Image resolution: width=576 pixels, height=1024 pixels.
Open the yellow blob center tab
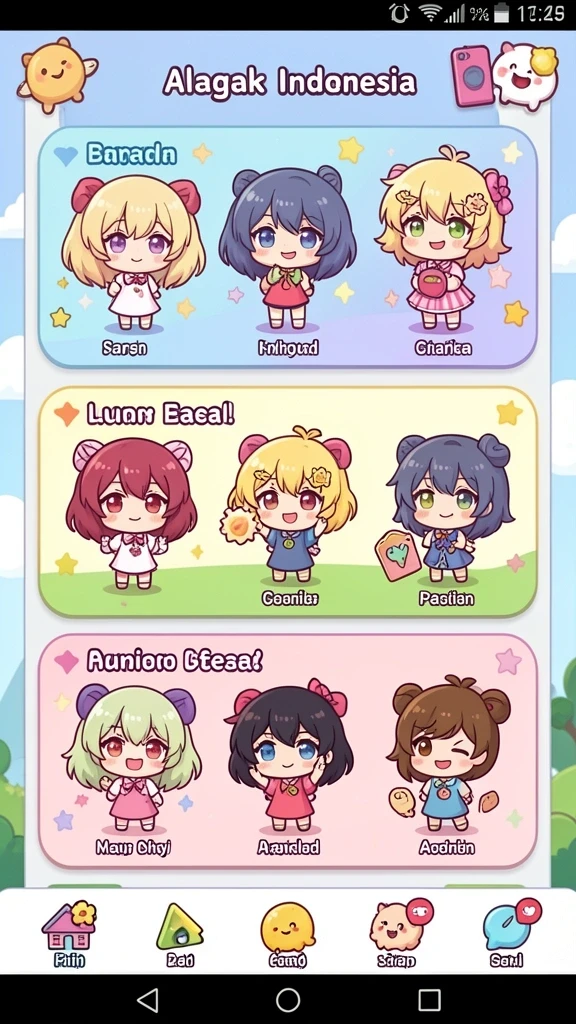pyautogui.click(x=287, y=934)
